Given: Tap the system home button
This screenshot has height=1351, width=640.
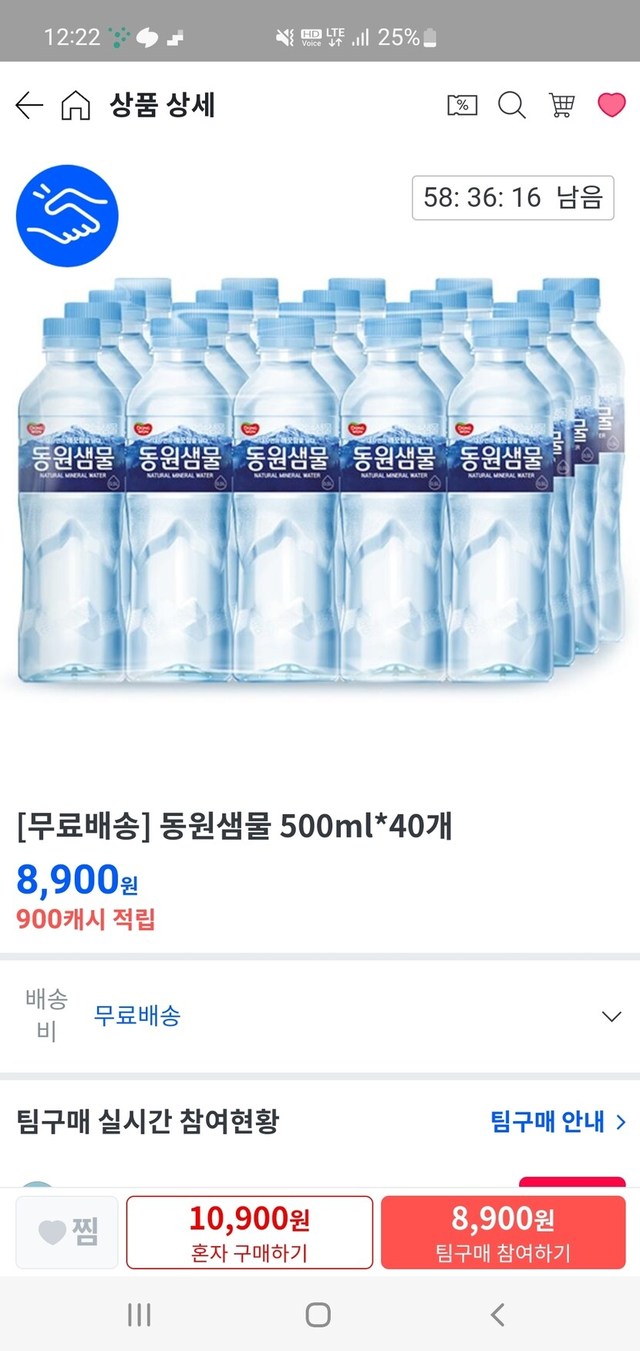Looking at the screenshot, I should click(318, 1314).
